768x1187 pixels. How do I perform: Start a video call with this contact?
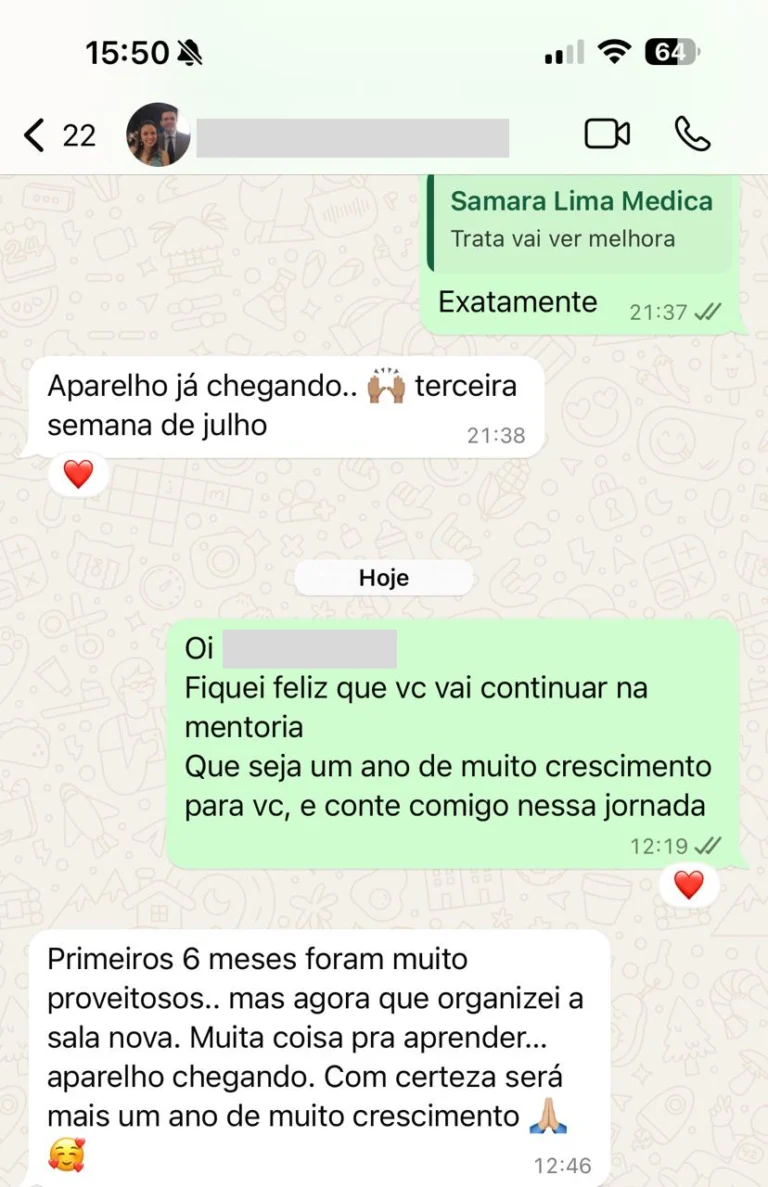pyautogui.click(x=607, y=133)
